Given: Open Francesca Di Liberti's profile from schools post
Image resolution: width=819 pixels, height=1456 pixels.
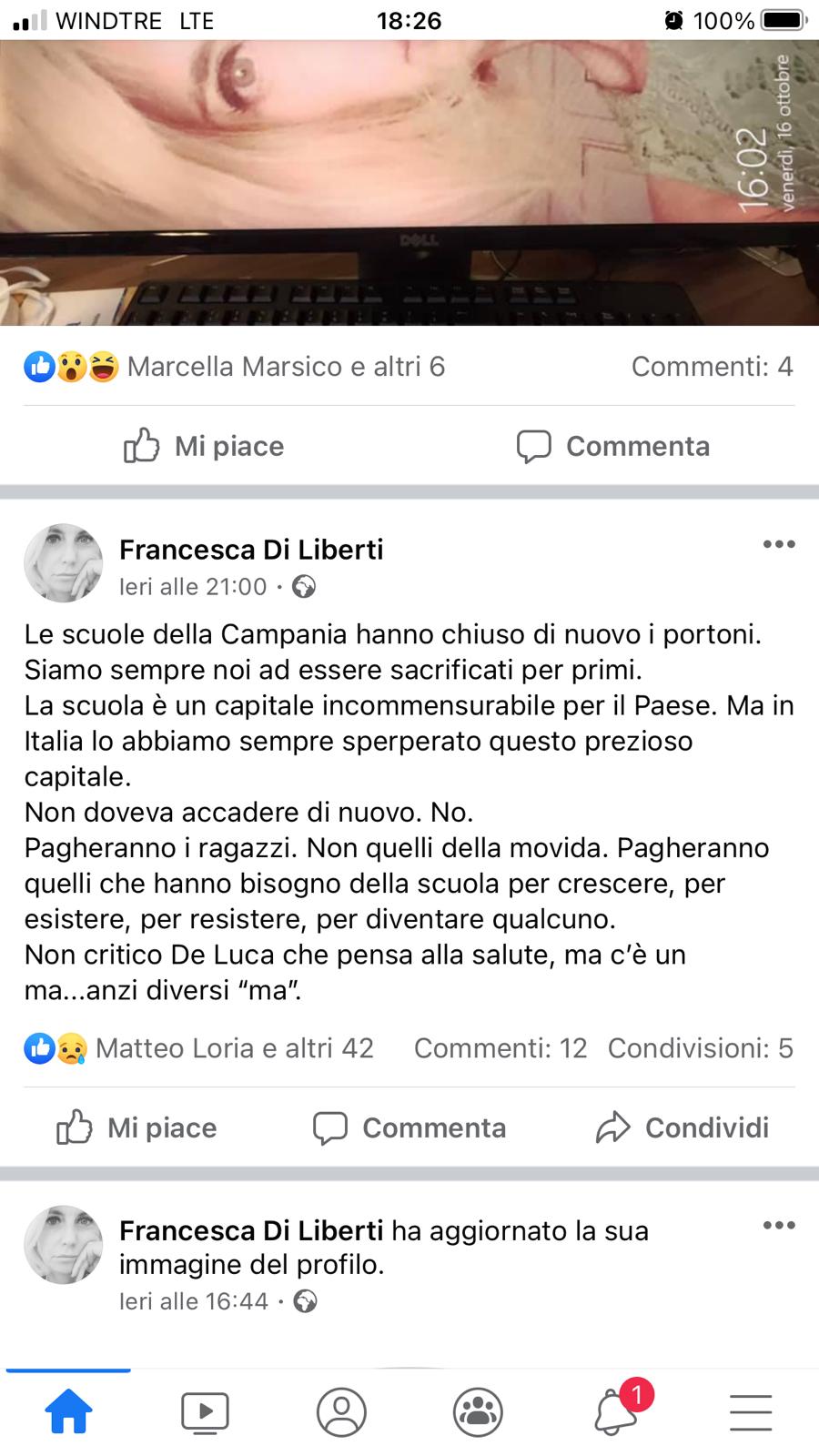Looking at the screenshot, I should [x=251, y=550].
